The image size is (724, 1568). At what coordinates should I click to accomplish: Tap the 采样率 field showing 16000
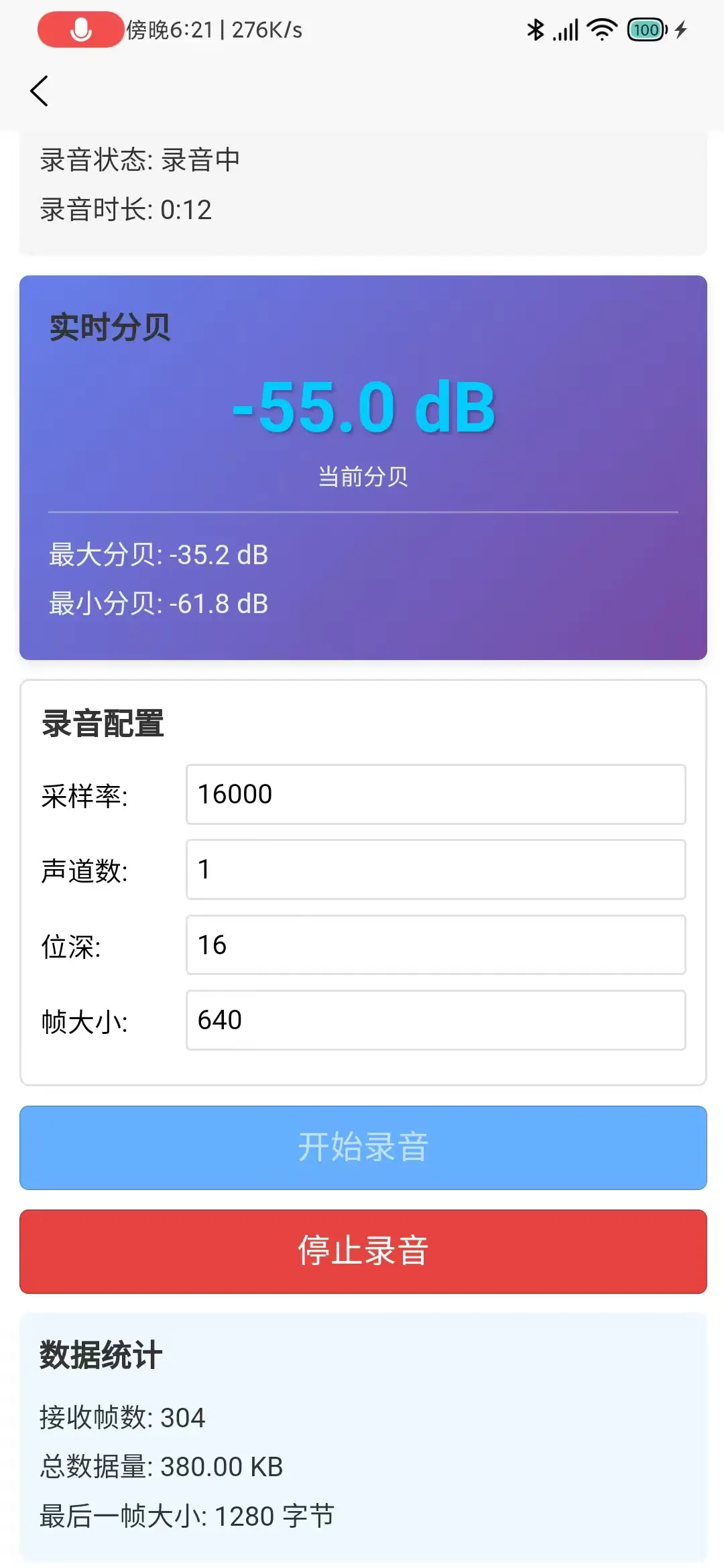pos(436,794)
